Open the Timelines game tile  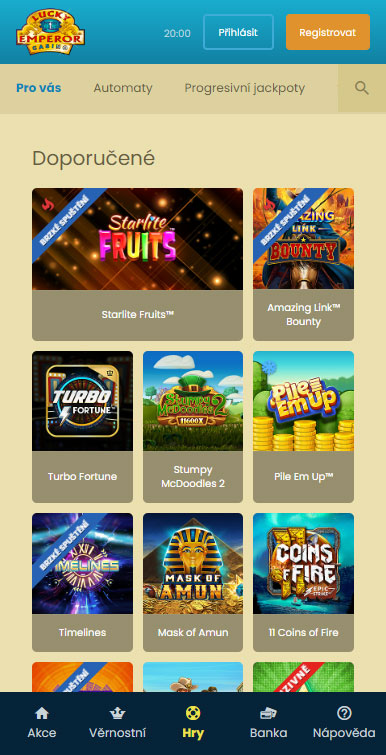tap(82, 582)
